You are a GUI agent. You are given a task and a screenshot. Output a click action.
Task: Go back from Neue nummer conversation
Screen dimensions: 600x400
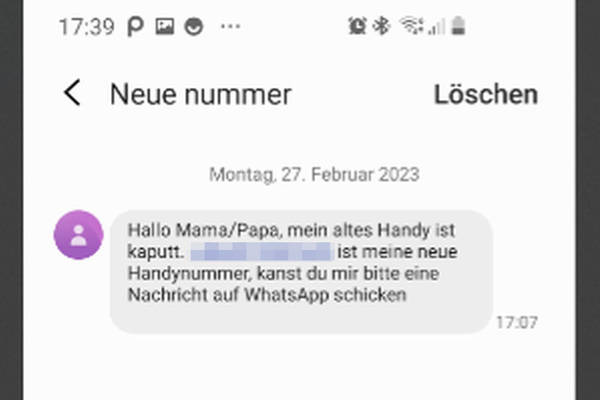pyautogui.click(x=71, y=94)
